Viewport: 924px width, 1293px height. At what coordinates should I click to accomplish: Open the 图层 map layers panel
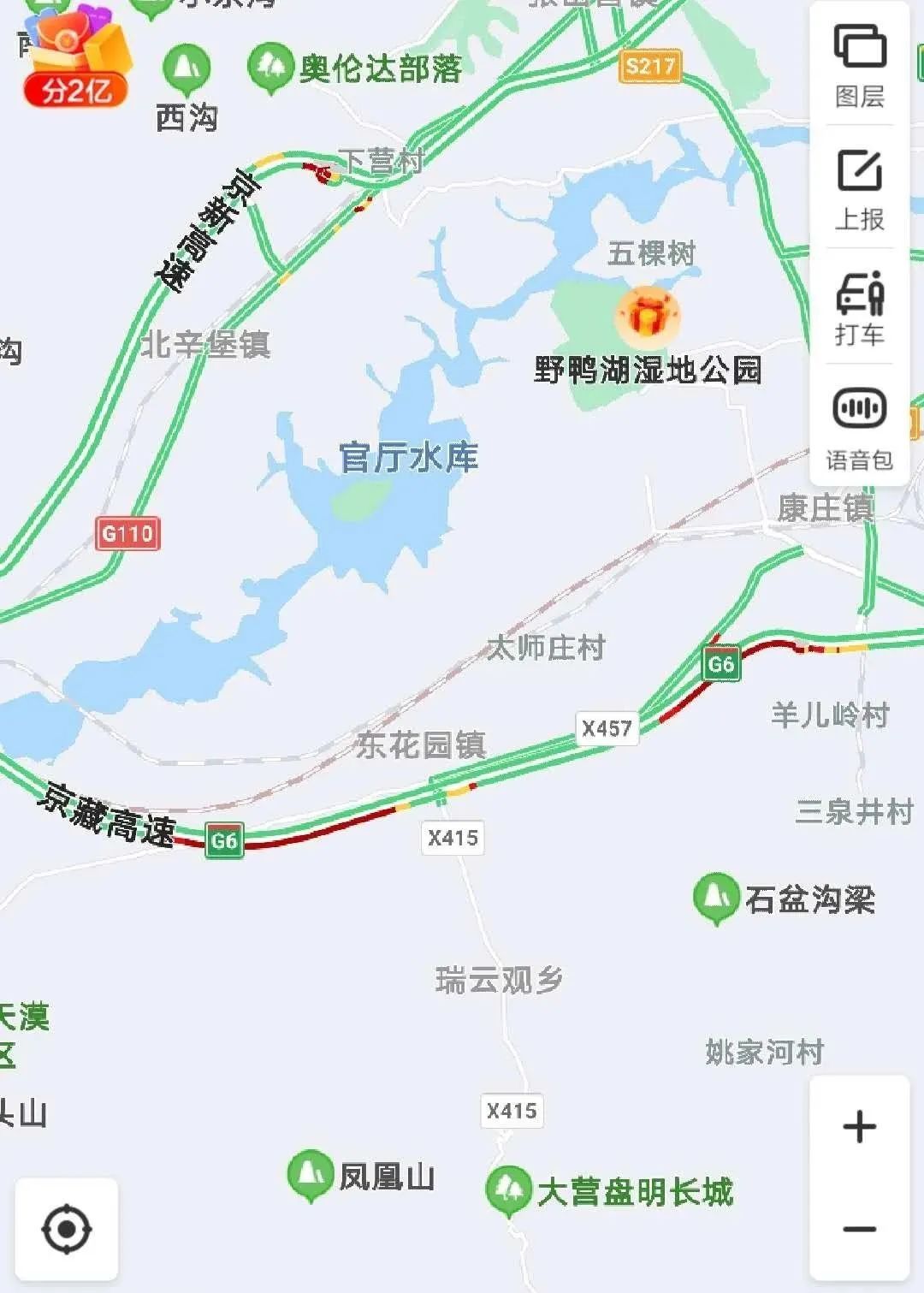[x=859, y=66]
